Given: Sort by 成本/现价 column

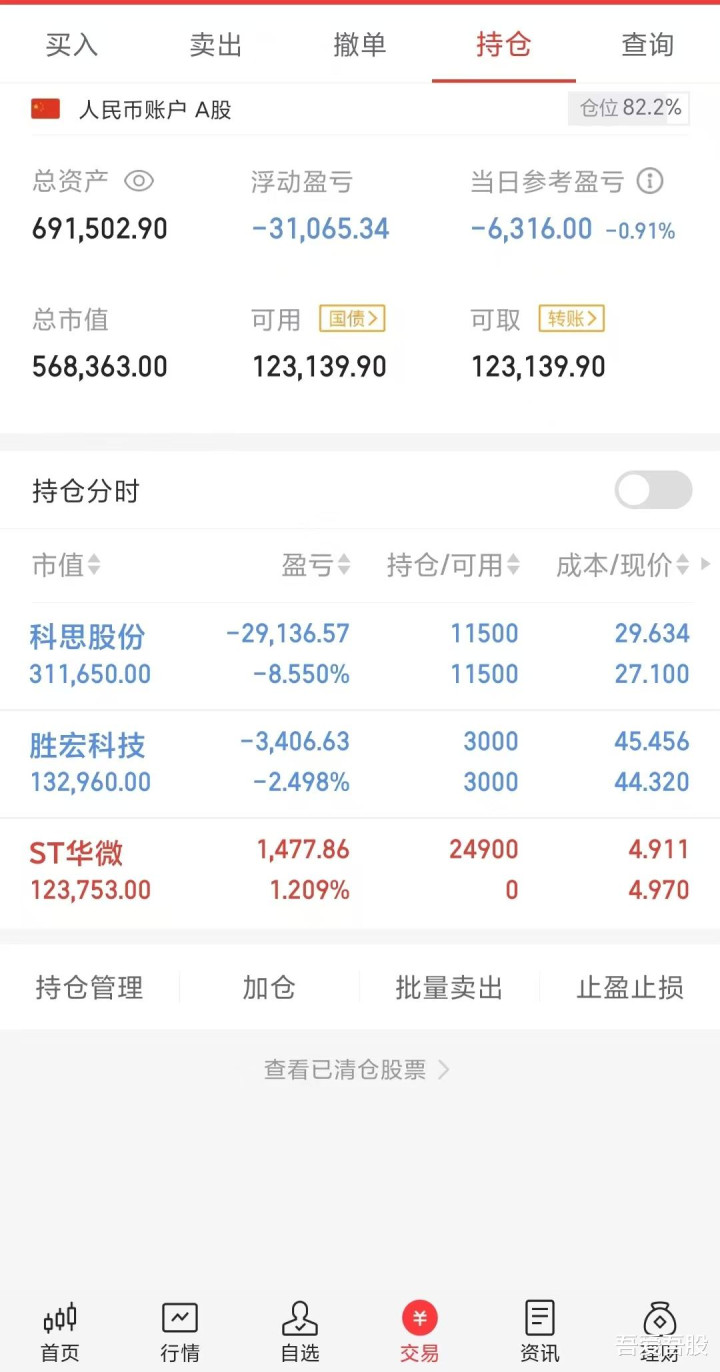Looking at the screenshot, I should pyautogui.click(x=623, y=566).
